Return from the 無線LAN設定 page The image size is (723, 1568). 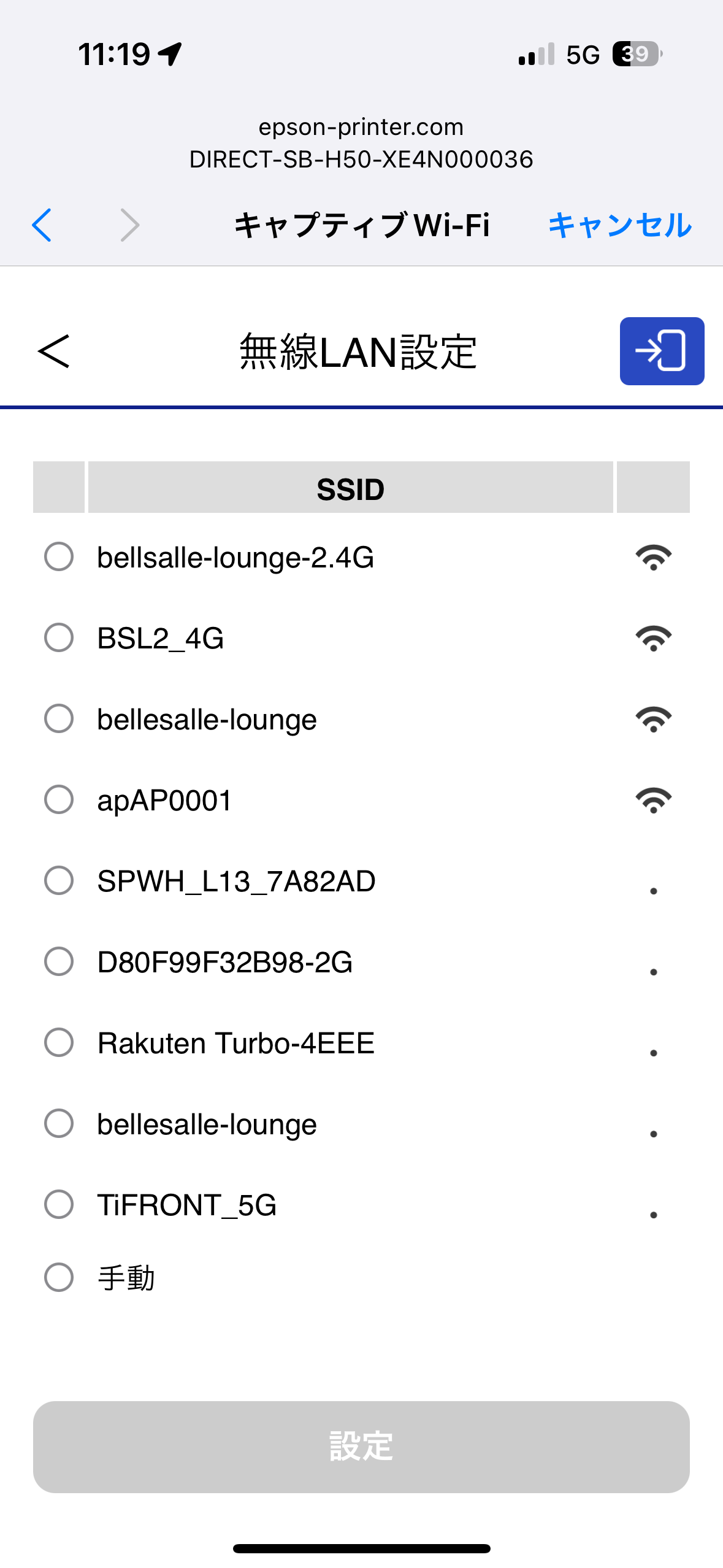54,352
